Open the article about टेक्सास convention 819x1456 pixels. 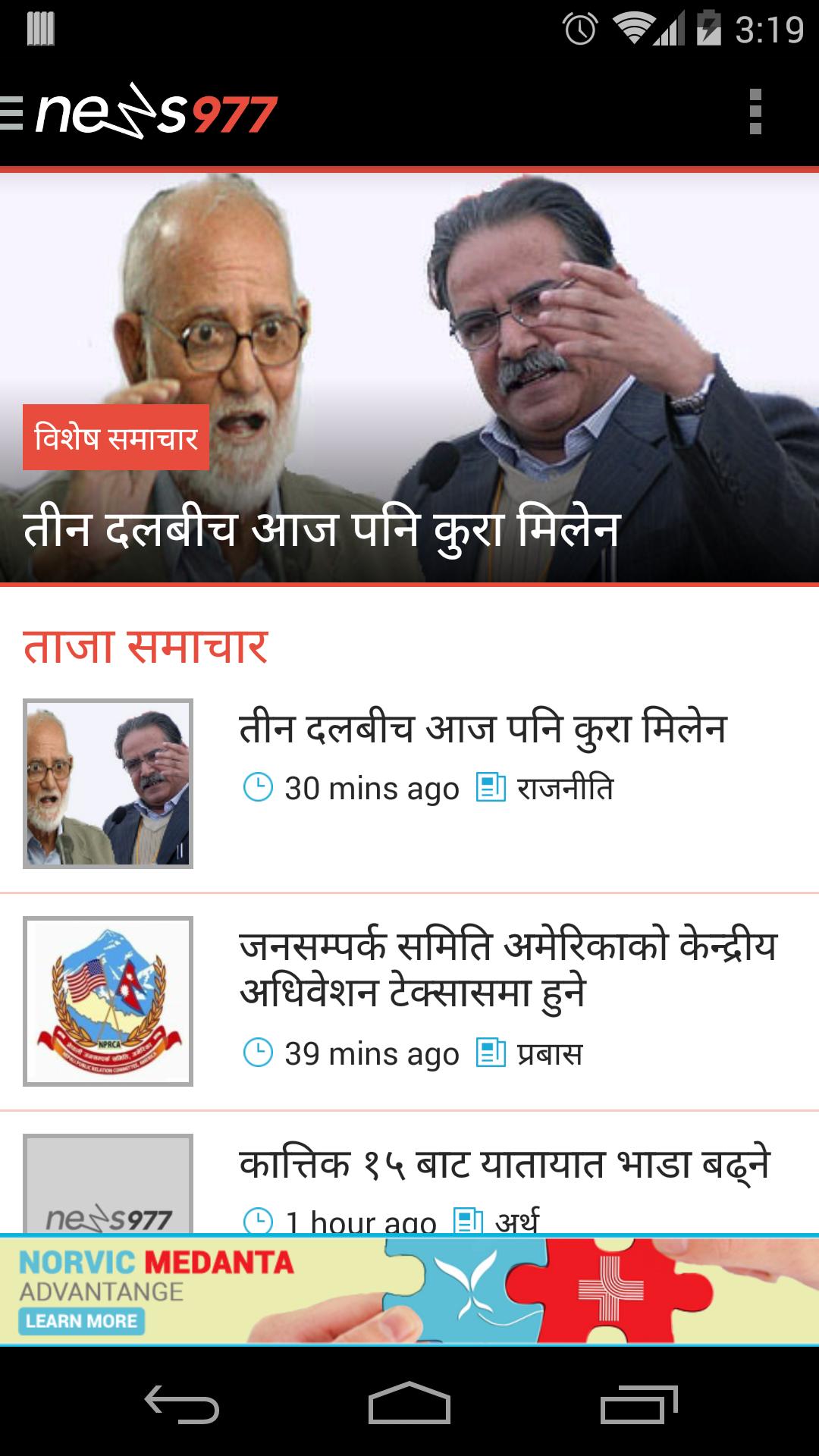(510, 967)
